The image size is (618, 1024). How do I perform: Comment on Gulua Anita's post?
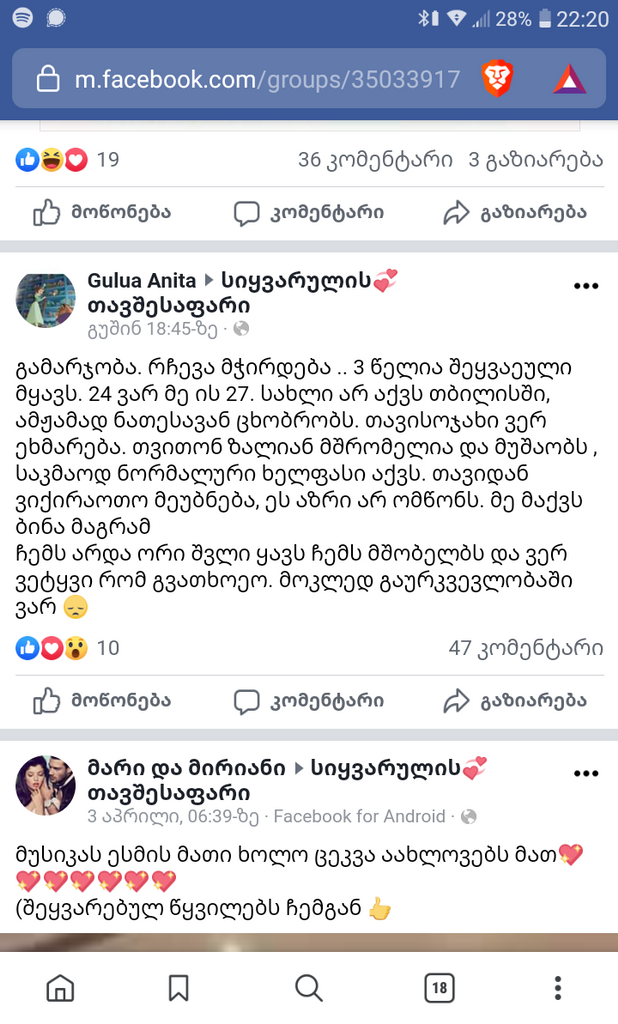pyautogui.click(x=309, y=701)
